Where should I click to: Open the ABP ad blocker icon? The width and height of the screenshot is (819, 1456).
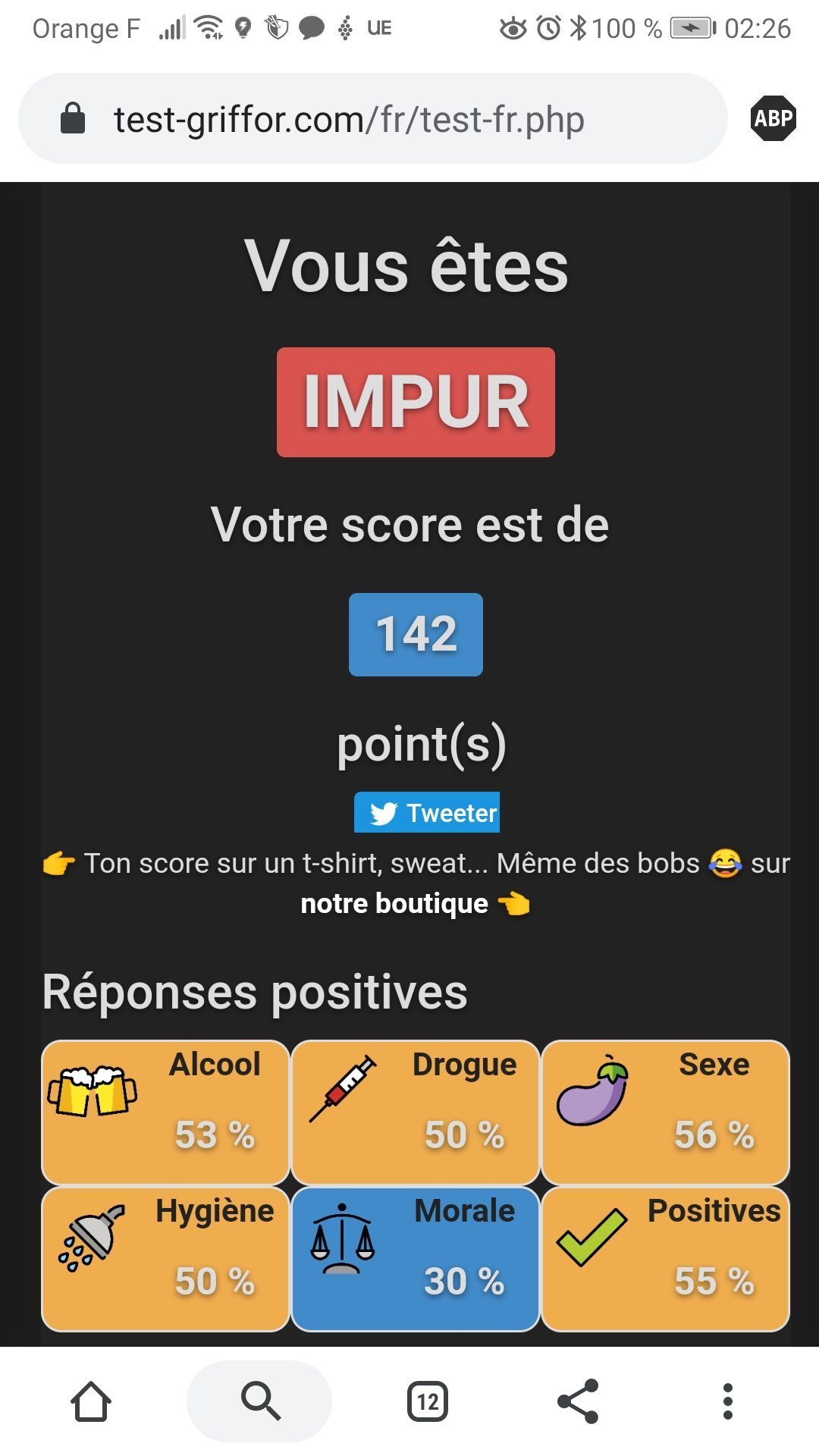point(773,118)
